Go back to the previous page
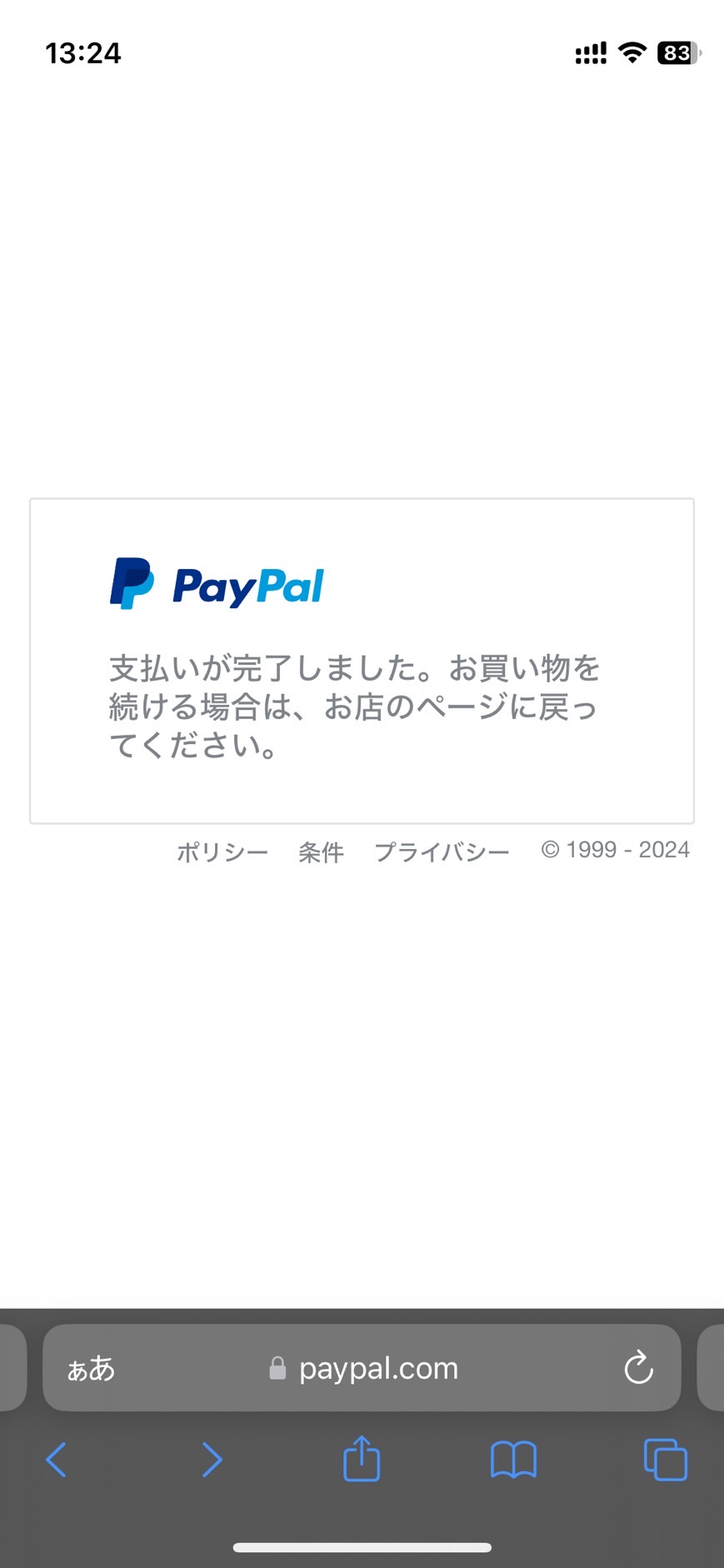 pyautogui.click(x=56, y=1460)
